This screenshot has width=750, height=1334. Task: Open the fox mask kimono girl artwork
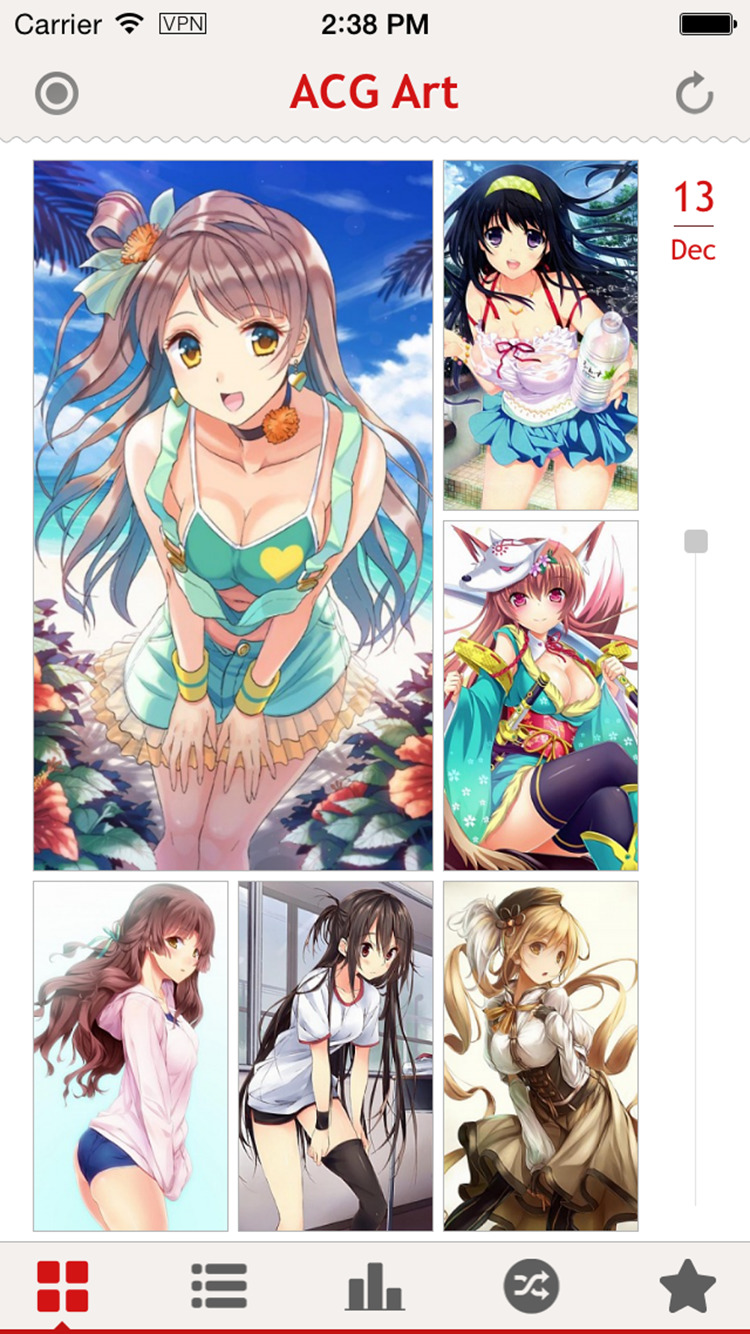(541, 695)
